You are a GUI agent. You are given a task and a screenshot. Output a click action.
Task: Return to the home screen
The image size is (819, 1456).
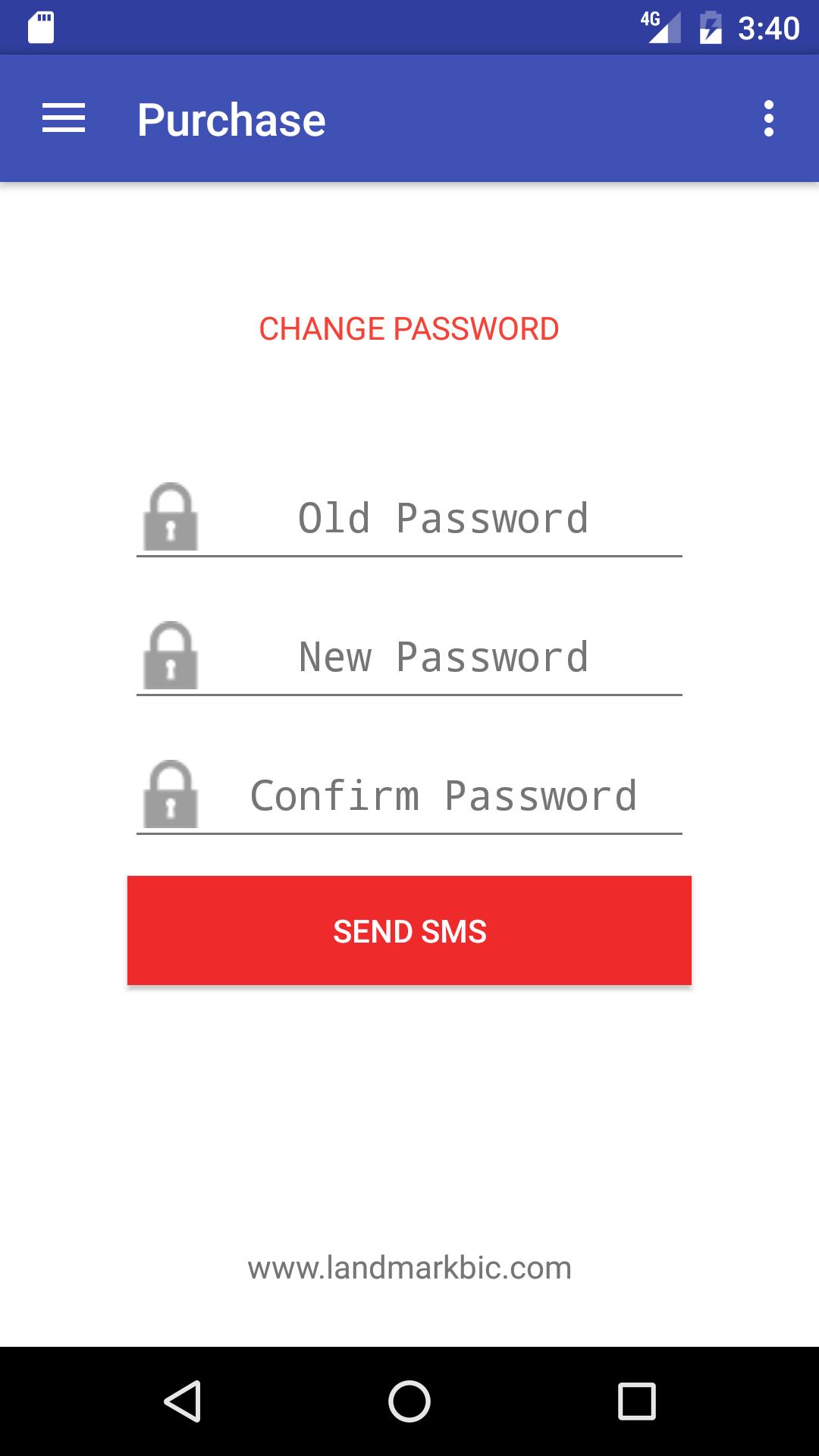[x=409, y=1401]
